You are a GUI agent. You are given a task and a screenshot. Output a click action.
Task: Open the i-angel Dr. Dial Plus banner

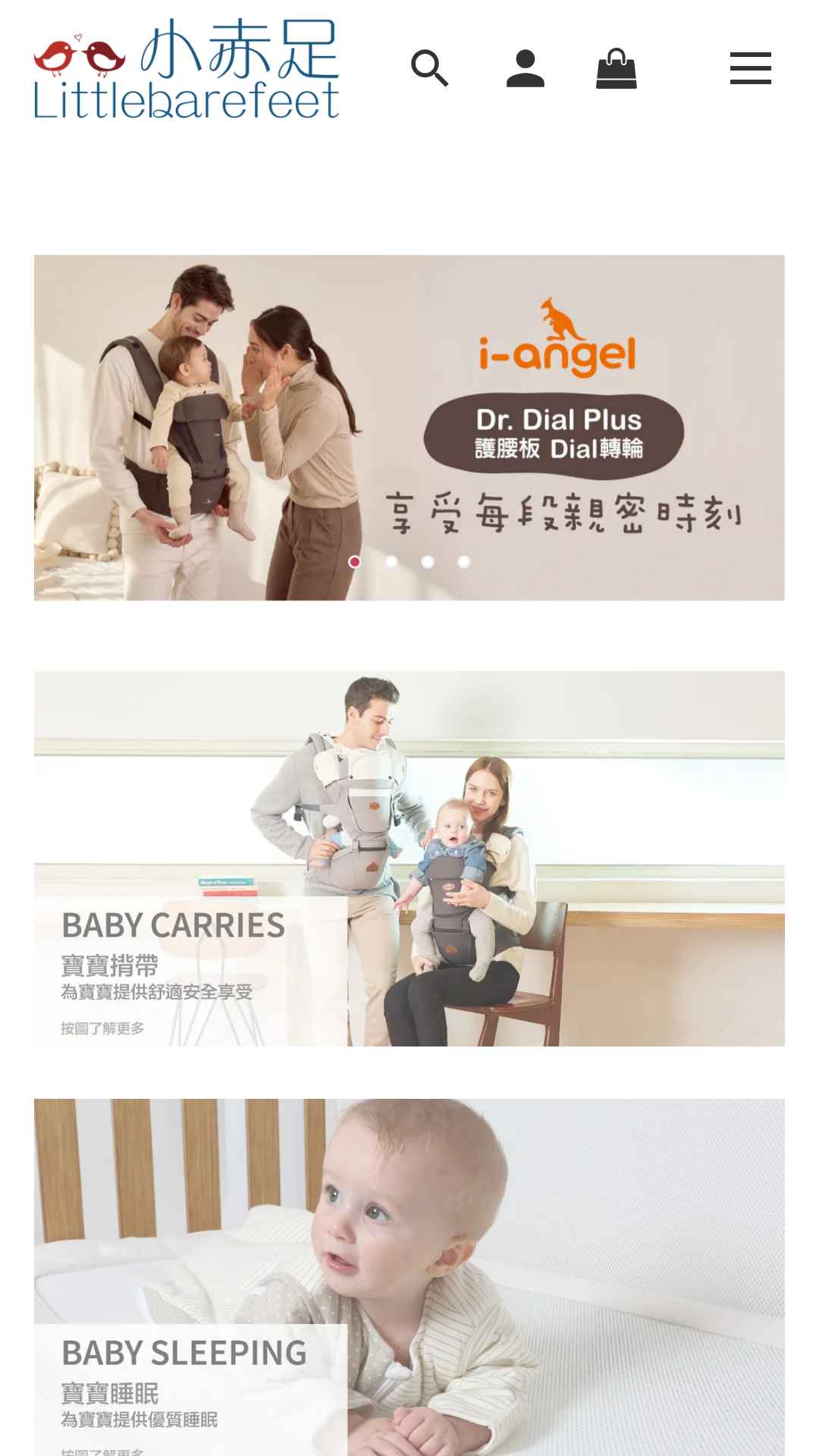[x=409, y=428]
